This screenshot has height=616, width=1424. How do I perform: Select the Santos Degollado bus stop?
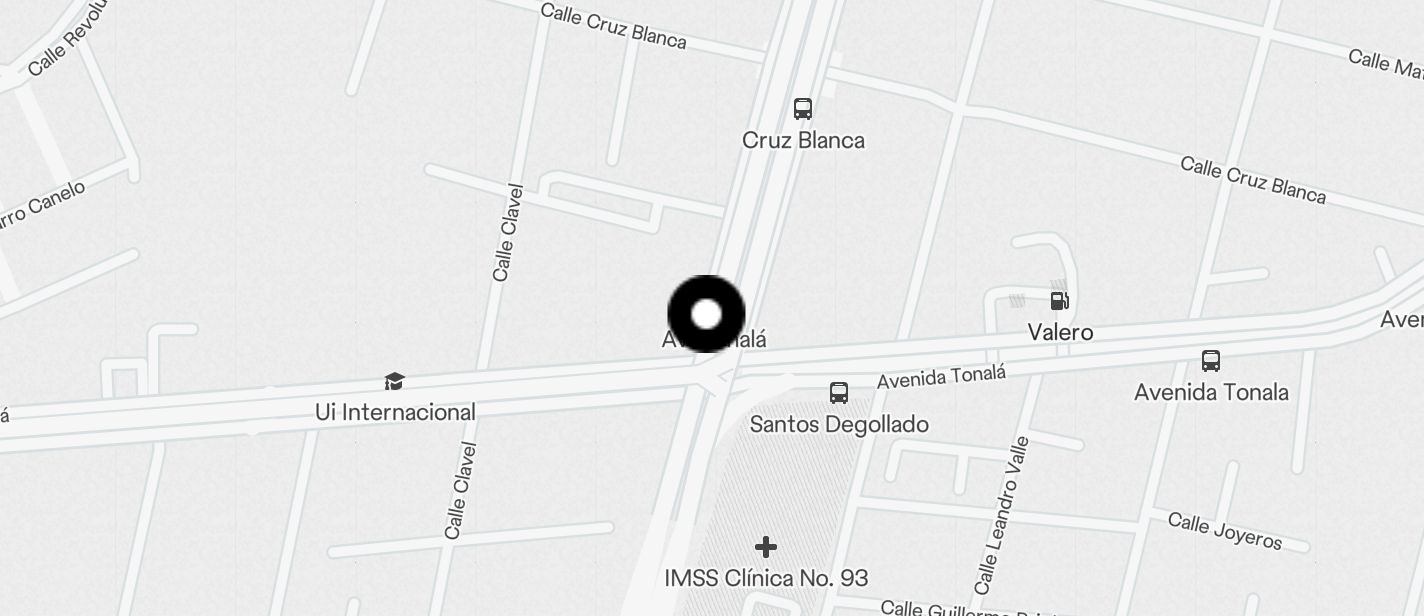tap(839, 393)
